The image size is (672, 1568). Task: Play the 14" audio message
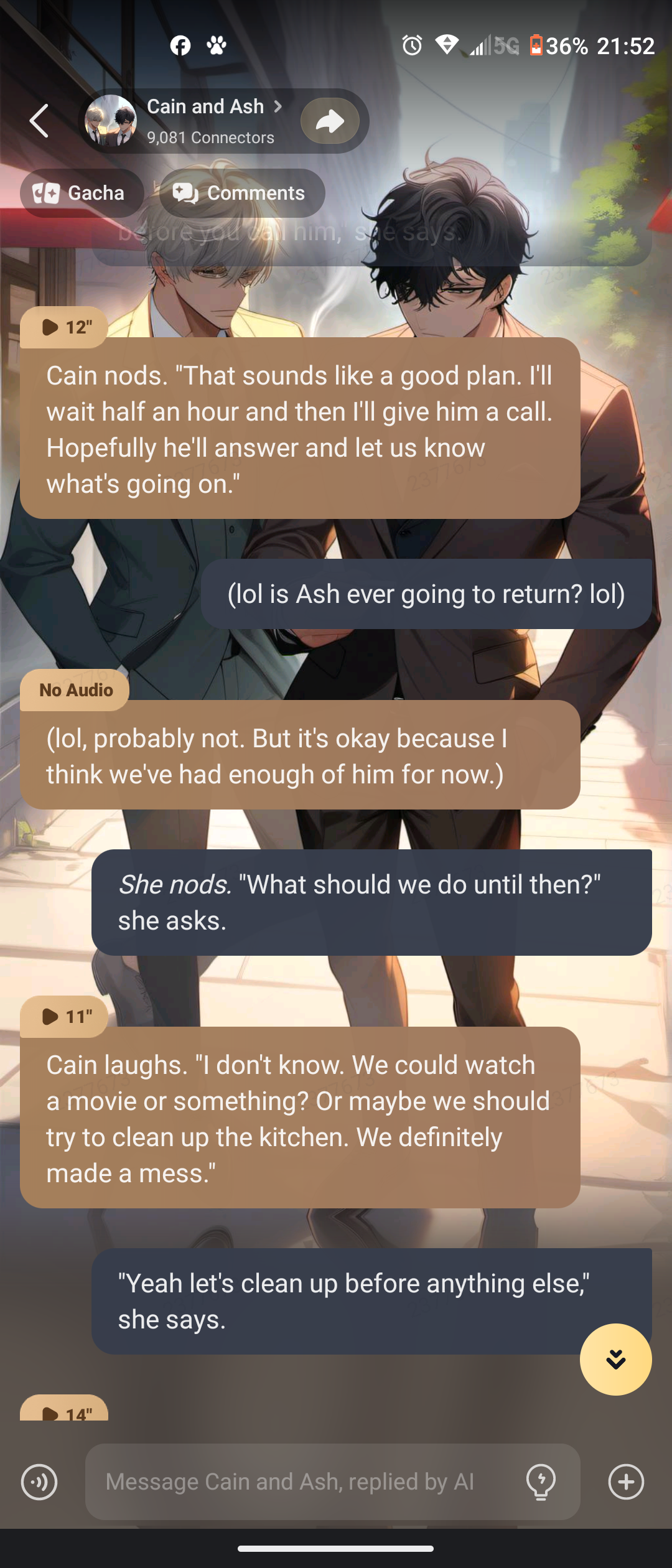(64, 1411)
